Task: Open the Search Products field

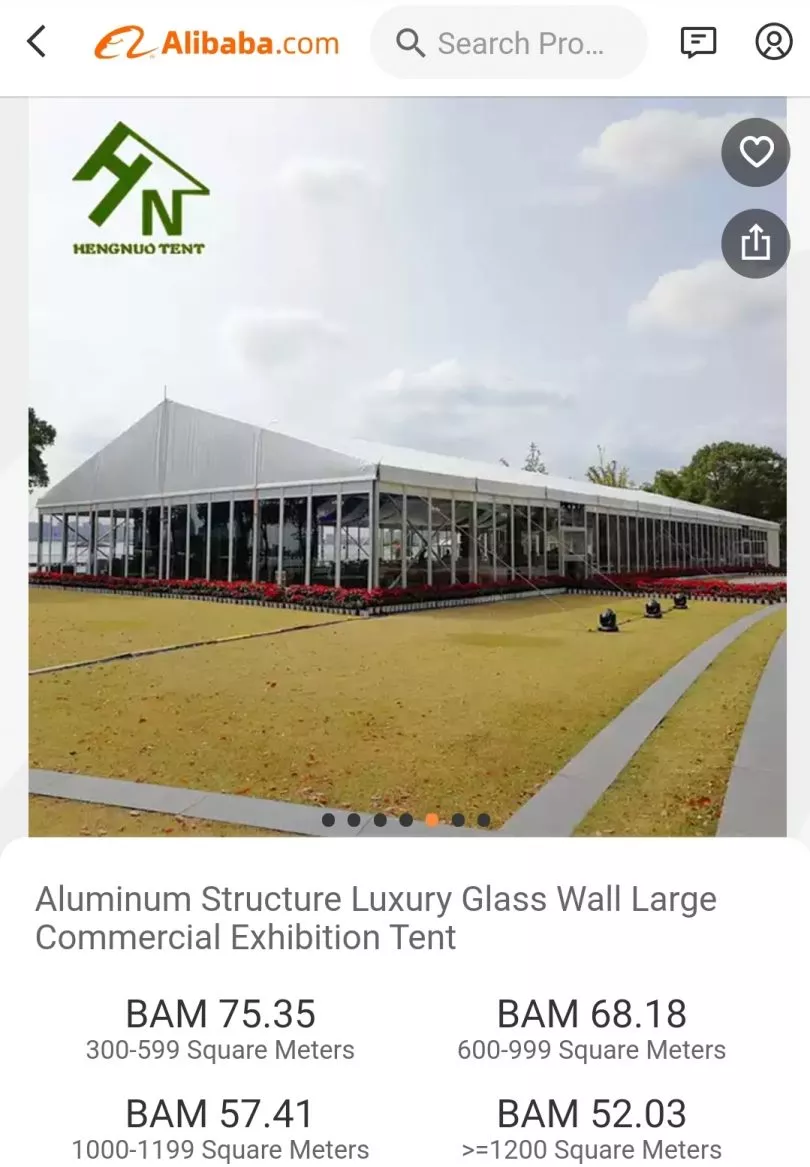Action: (x=509, y=43)
